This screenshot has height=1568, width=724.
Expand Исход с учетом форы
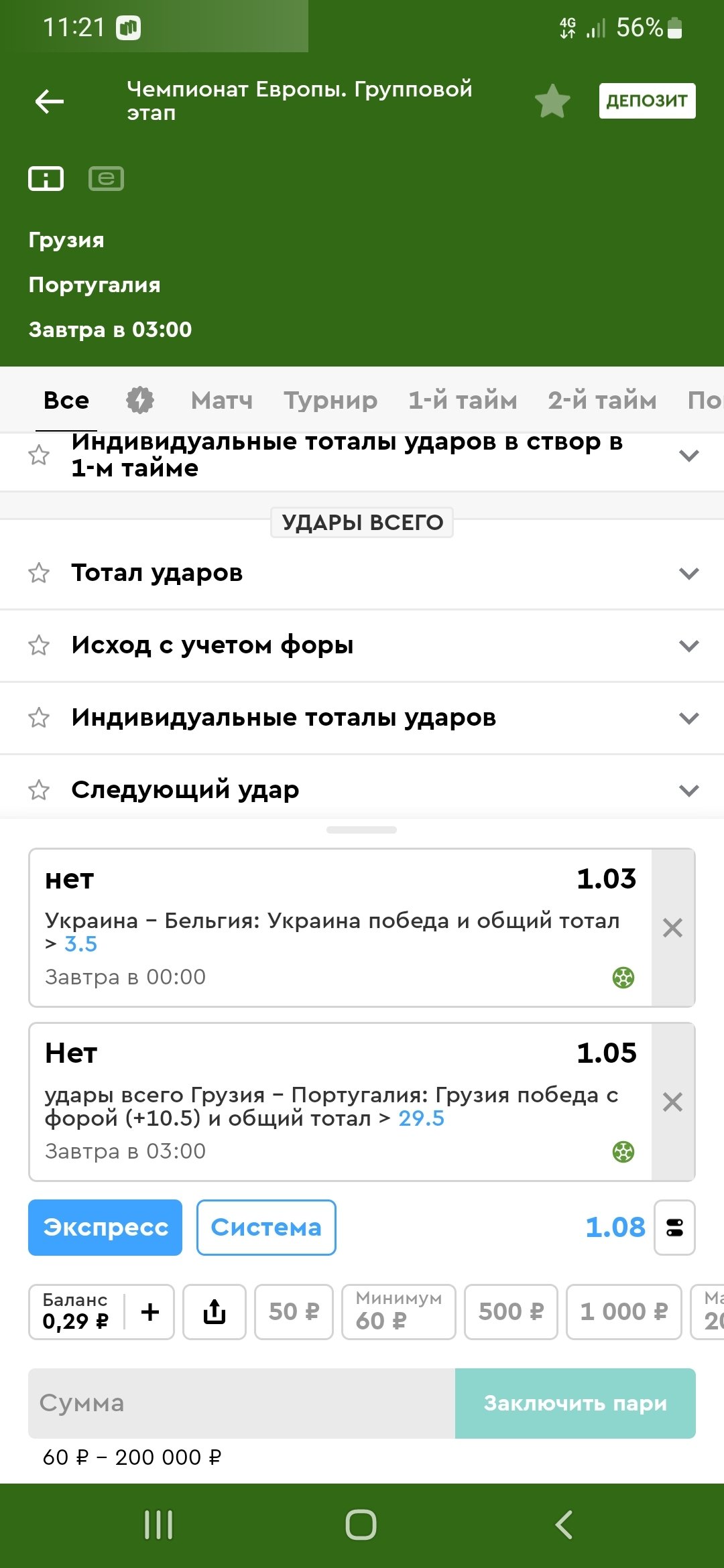[x=362, y=646]
